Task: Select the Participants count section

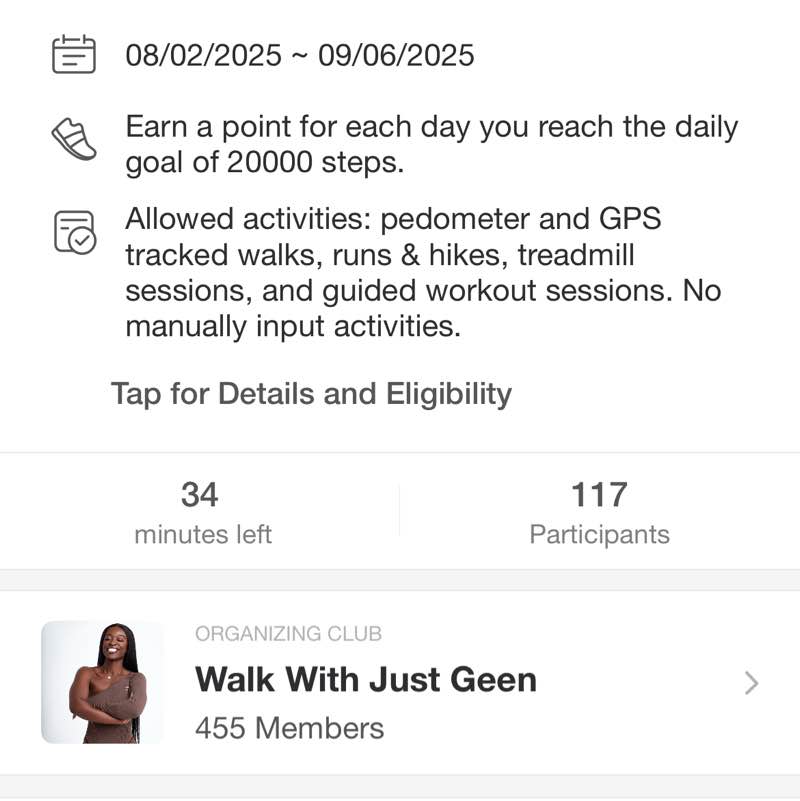Action: click(x=599, y=510)
